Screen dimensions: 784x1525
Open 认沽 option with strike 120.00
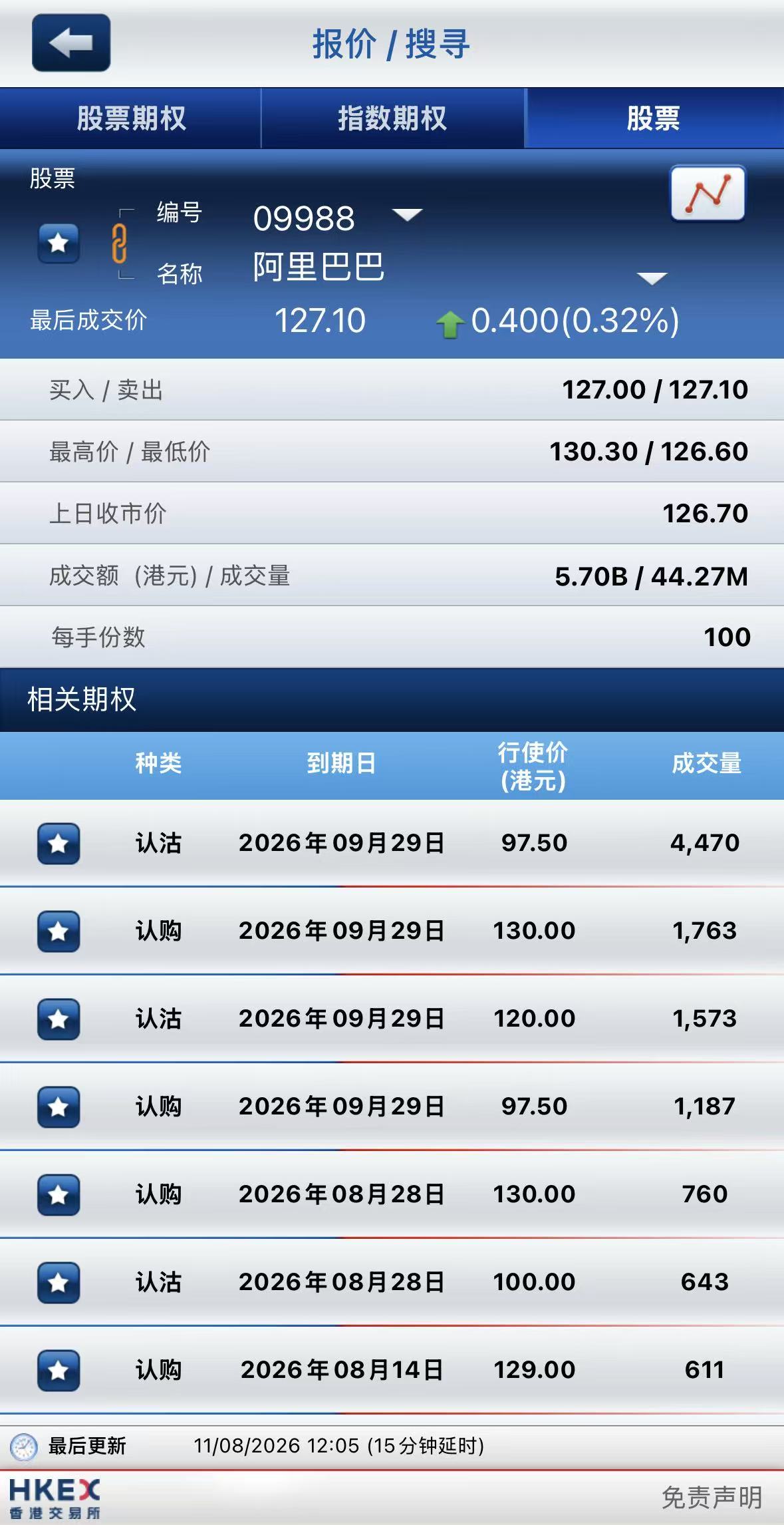[x=392, y=1019]
